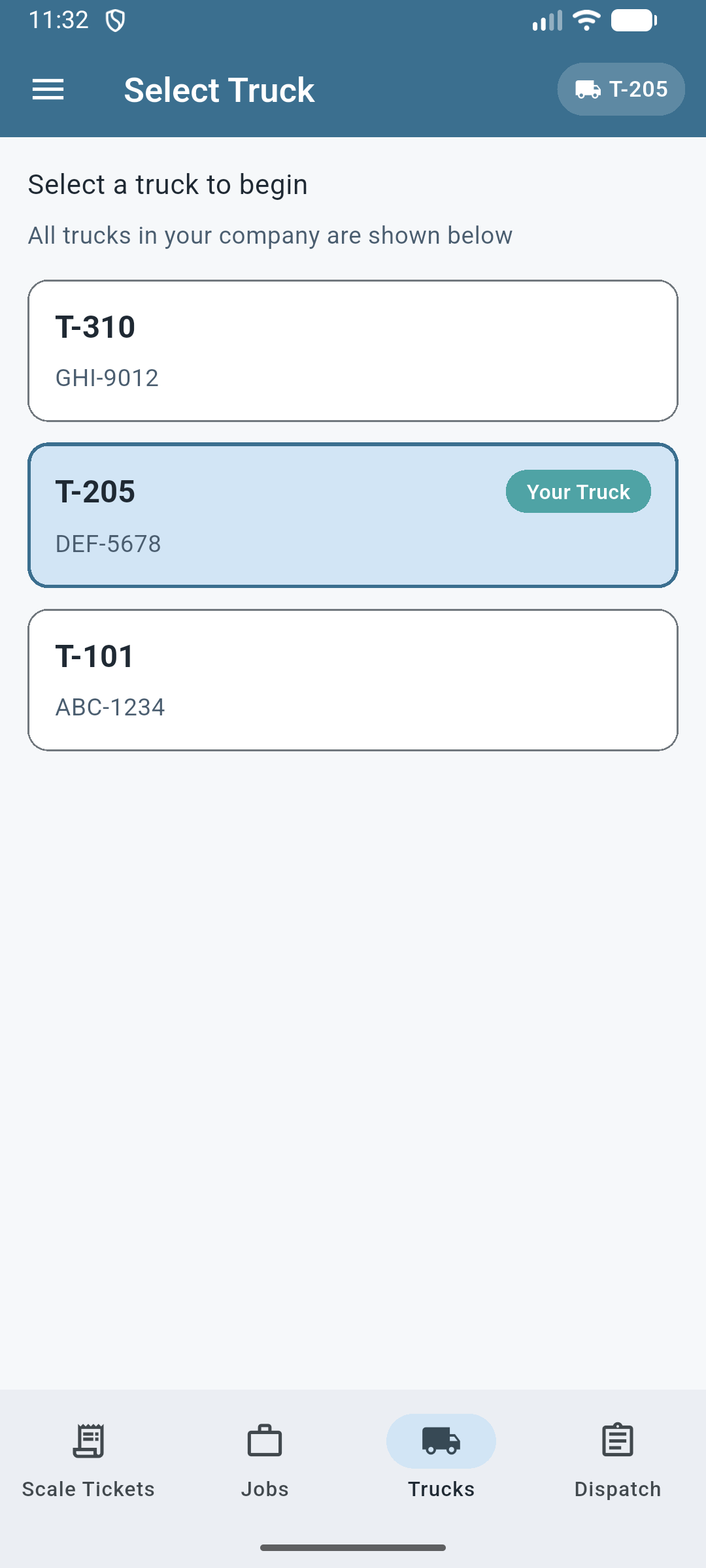Pick truck T-101 with plate ABC-1234

click(x=353, y=680)
